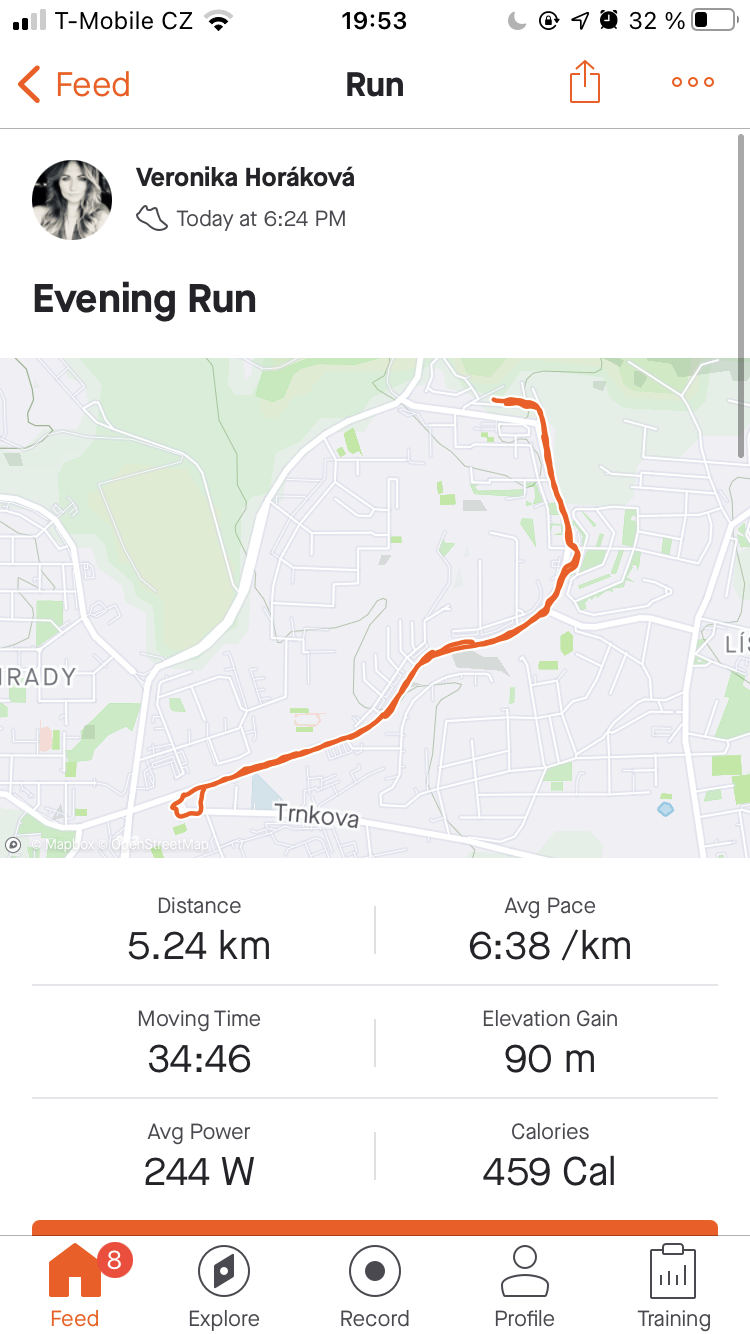Switch to the Feed tab
Viewport: 750px width, 1334px height.
point(75,1286)
